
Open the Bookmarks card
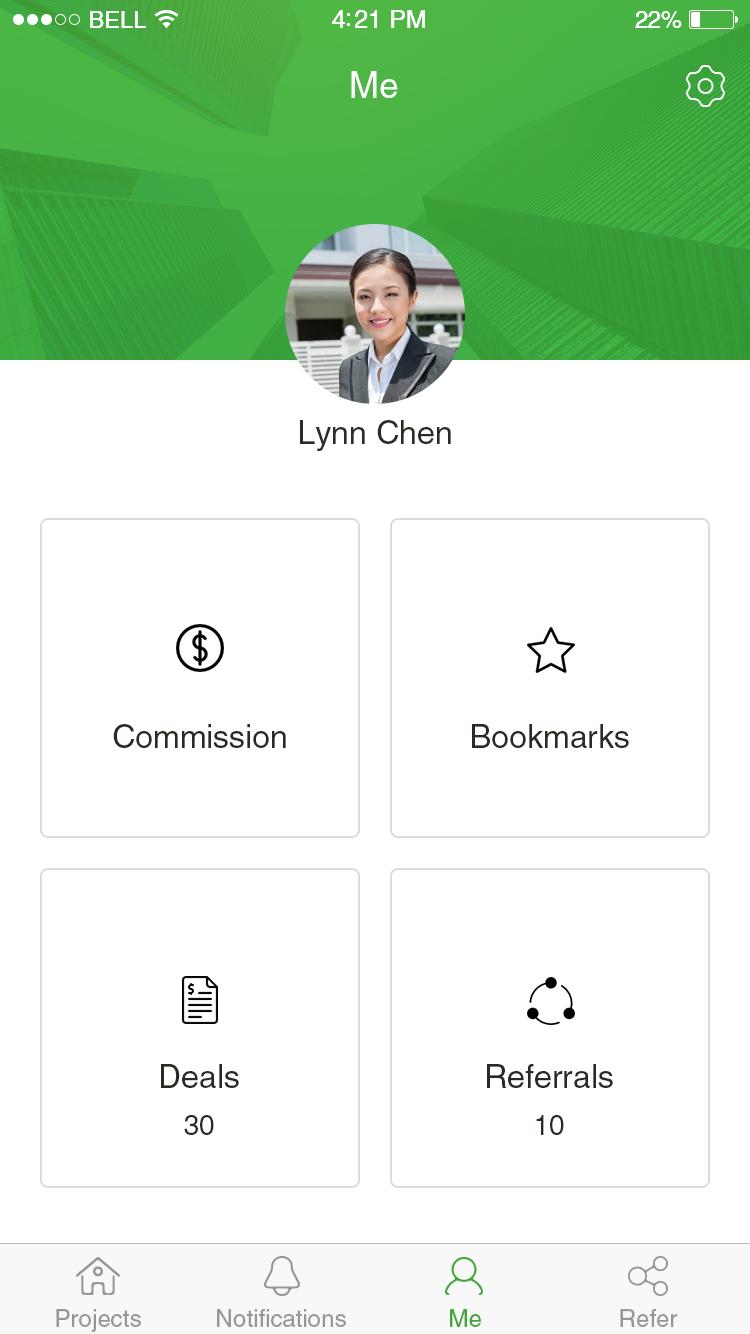(549, 677)
